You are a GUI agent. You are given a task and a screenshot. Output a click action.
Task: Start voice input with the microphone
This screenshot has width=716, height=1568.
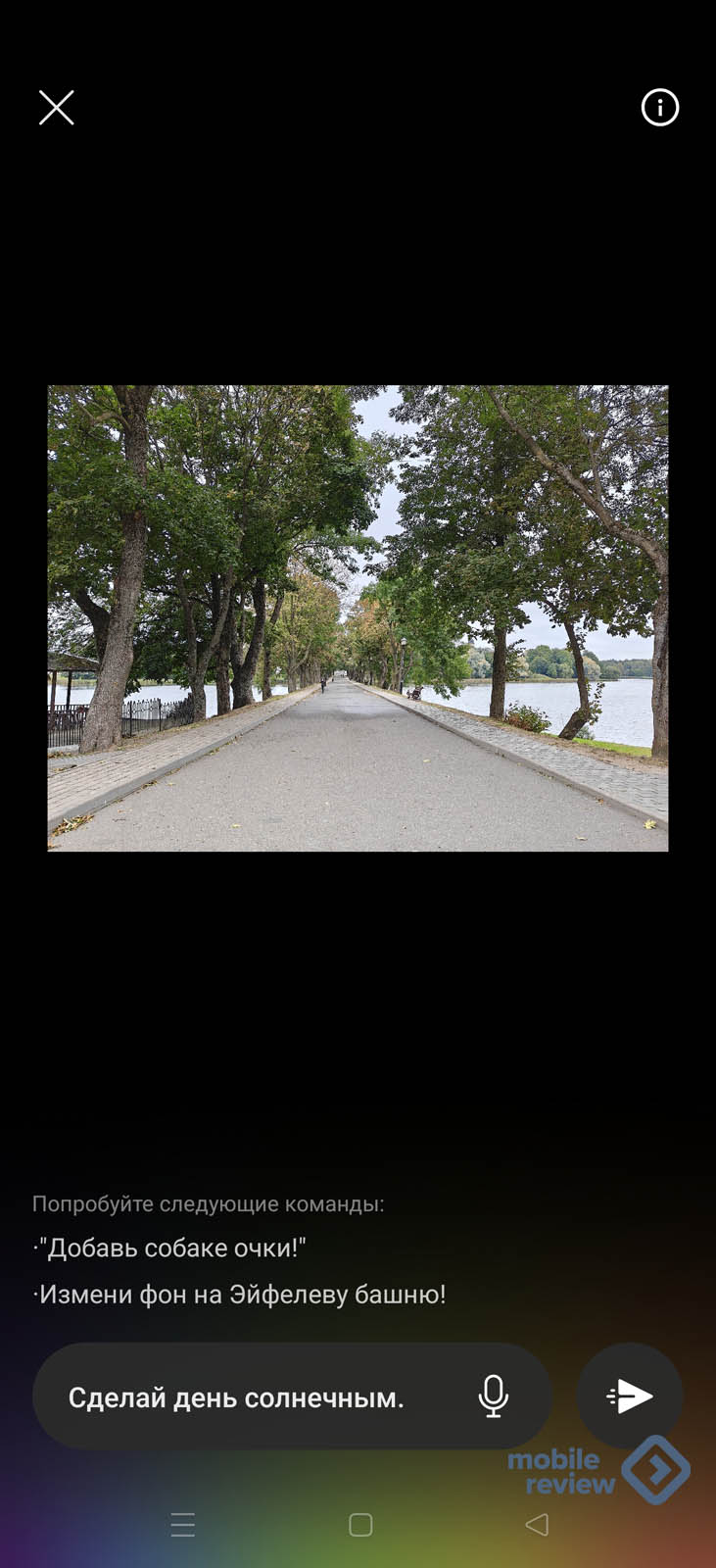tap(493, 1396)
